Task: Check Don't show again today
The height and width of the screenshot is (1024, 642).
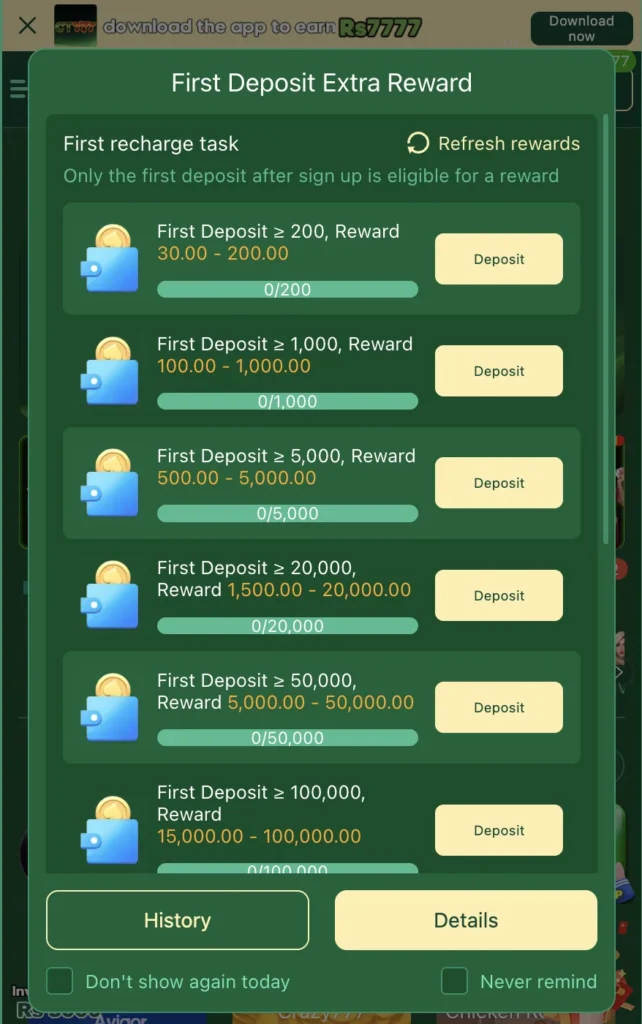Action: 61,981
